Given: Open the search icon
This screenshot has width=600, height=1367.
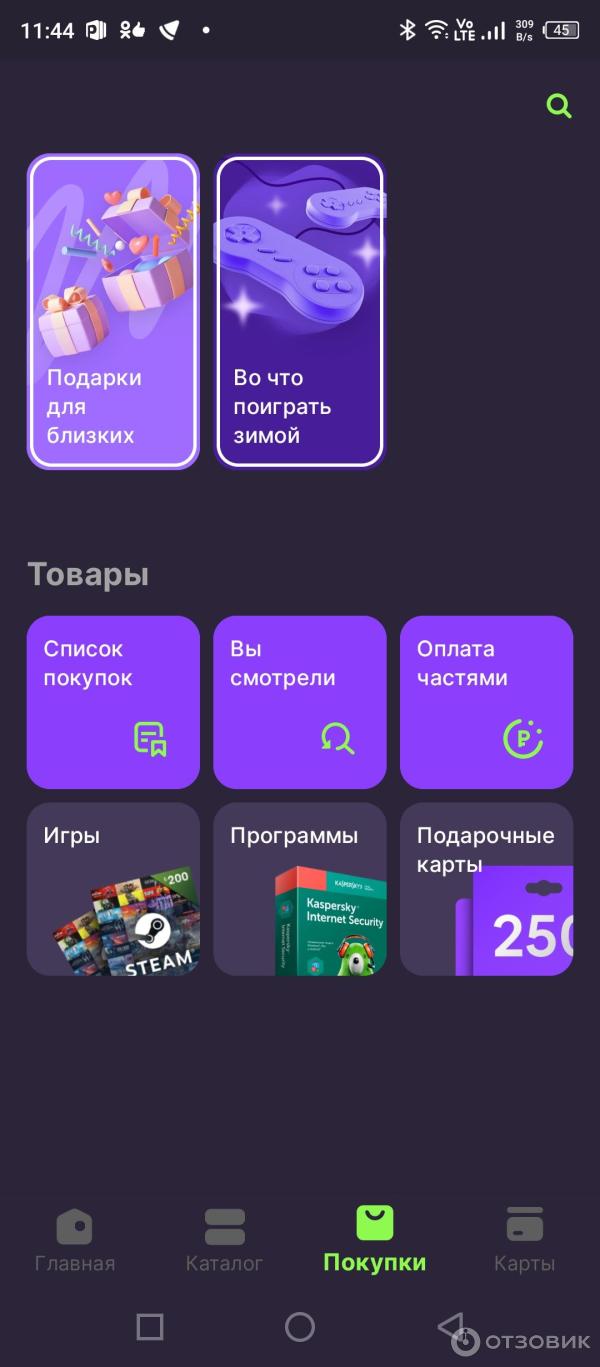Looking at the screenshot, I should tap(559, 106).
